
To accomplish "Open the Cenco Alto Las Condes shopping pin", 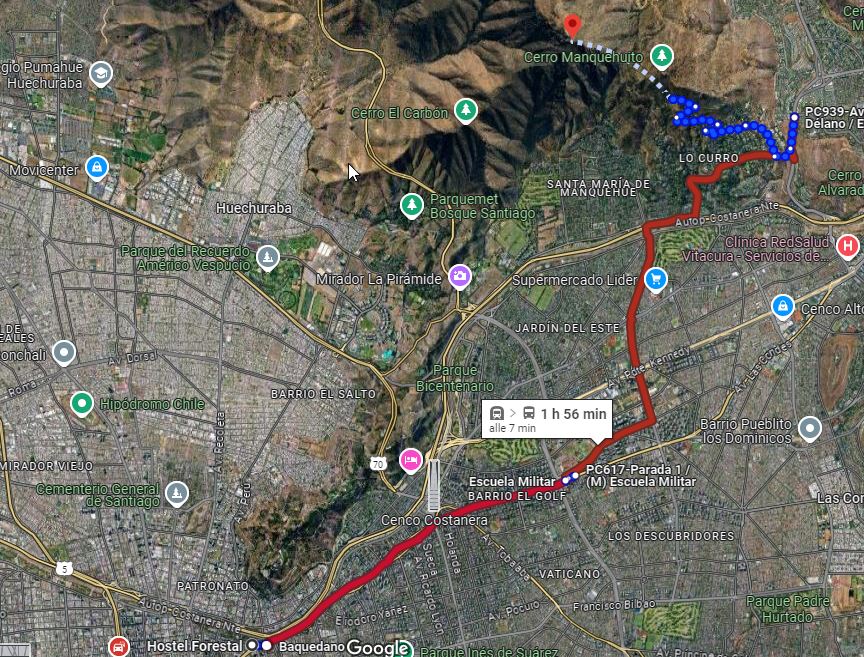I will click(783, 306).
